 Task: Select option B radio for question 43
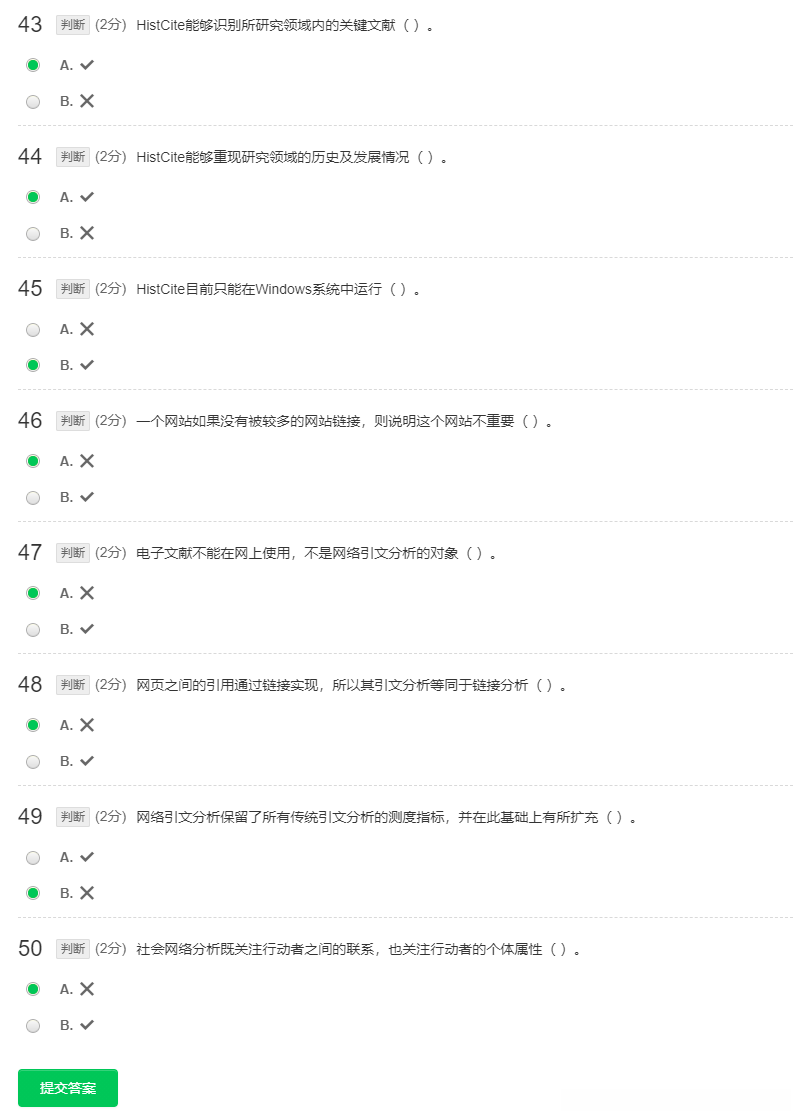pyautogui.click(x=33, y=101)
